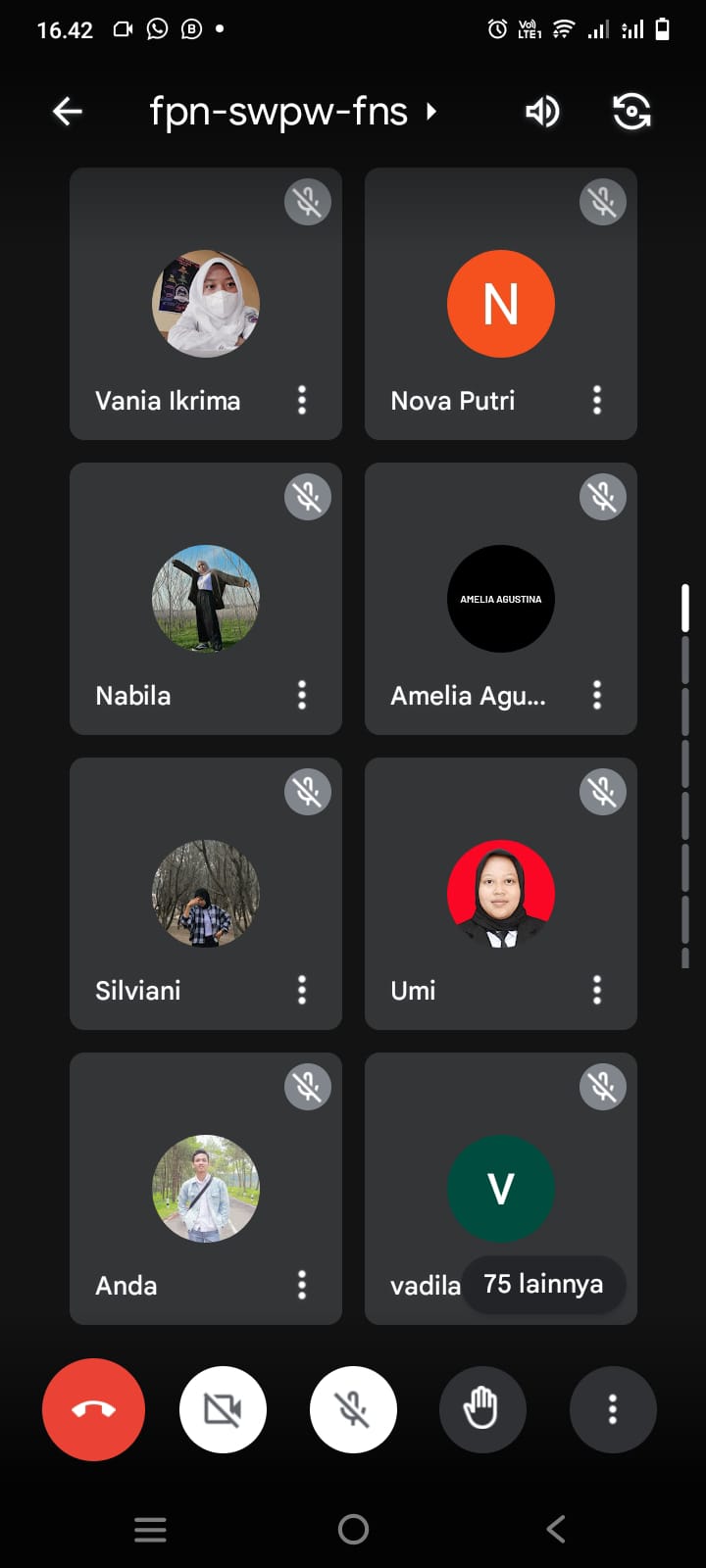Image resolution: width=706 pixels, height=1568 pixels.
Task: Switch the camera
Action: click(x=631, y=112)
